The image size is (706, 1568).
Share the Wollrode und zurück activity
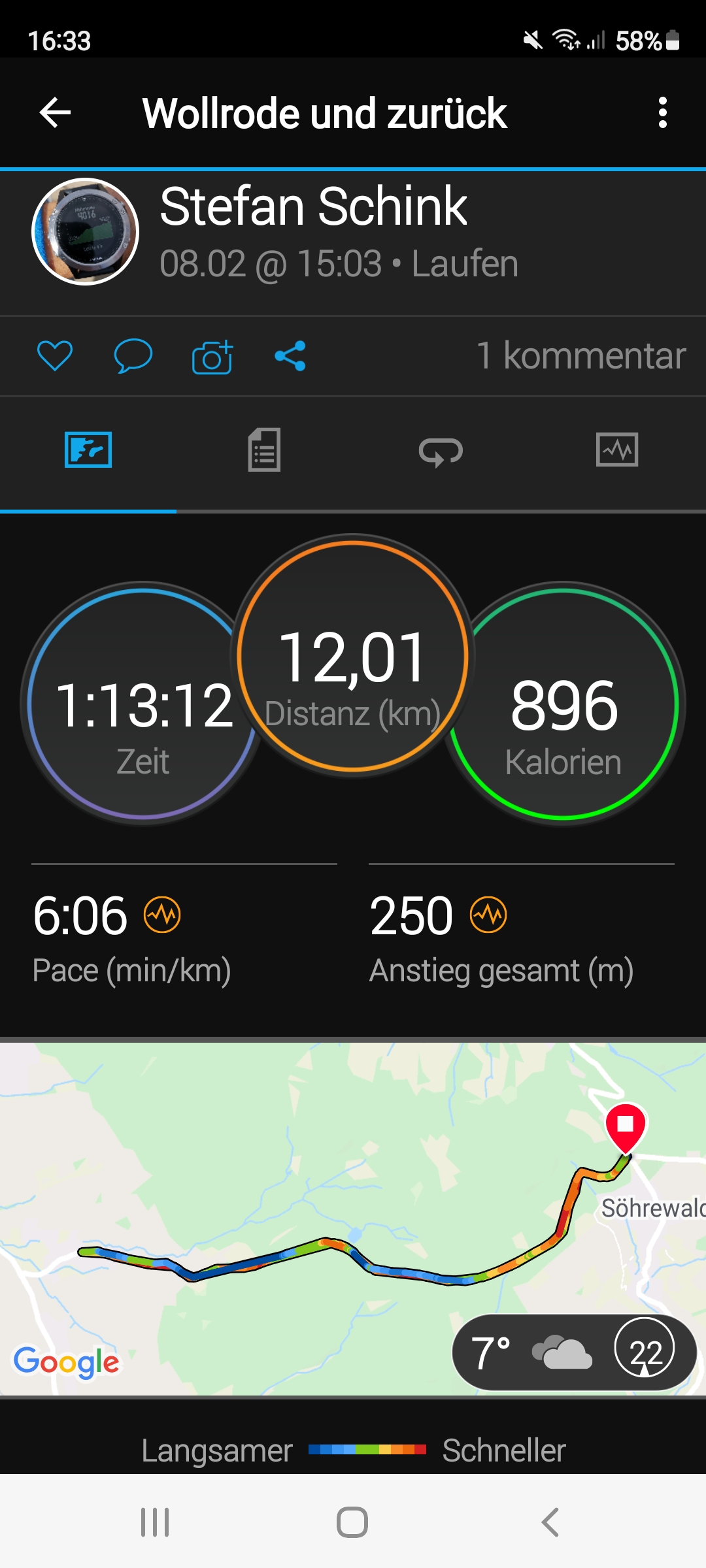[290, 356]
